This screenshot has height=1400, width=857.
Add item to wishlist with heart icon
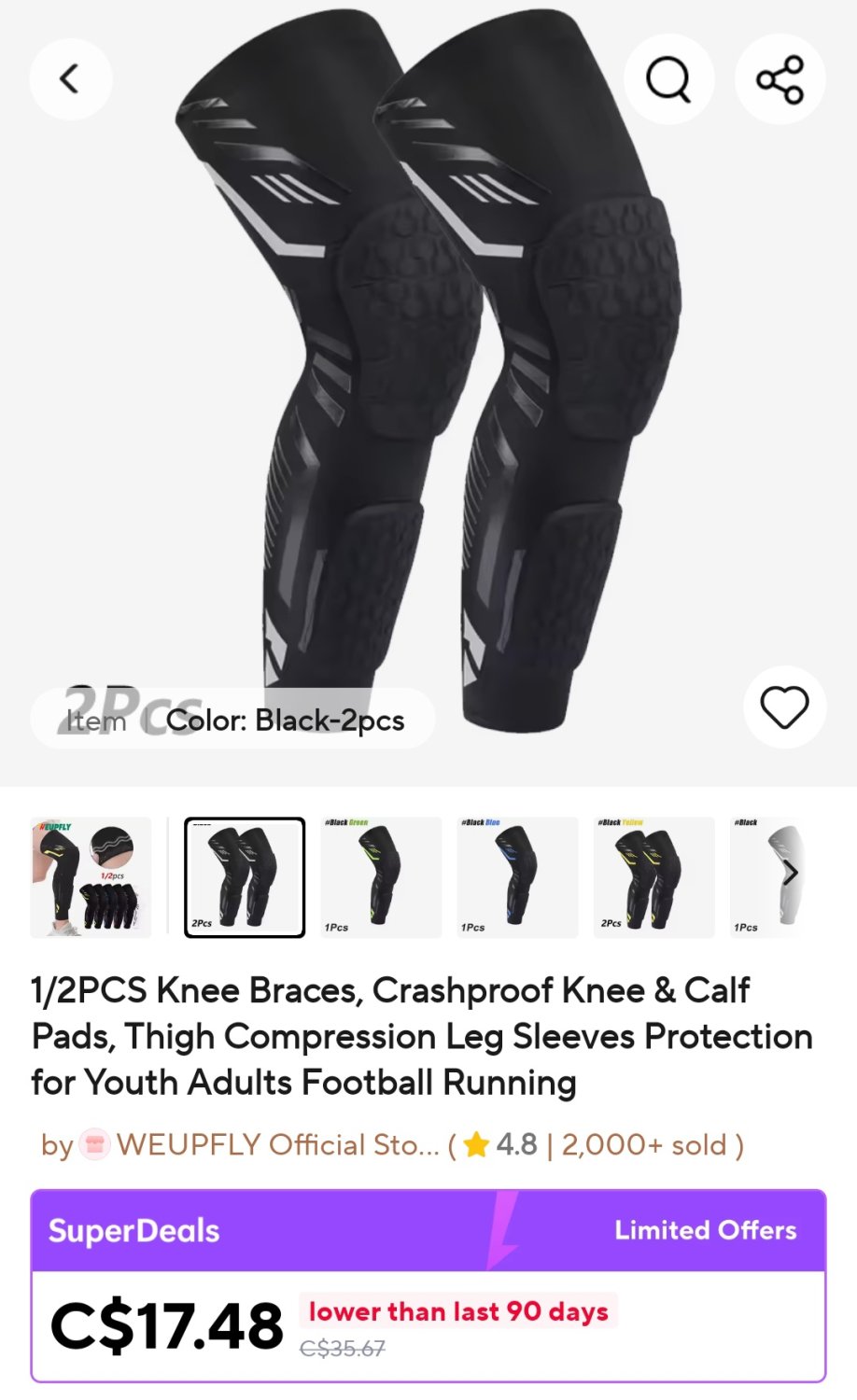(x=784, y=707)
